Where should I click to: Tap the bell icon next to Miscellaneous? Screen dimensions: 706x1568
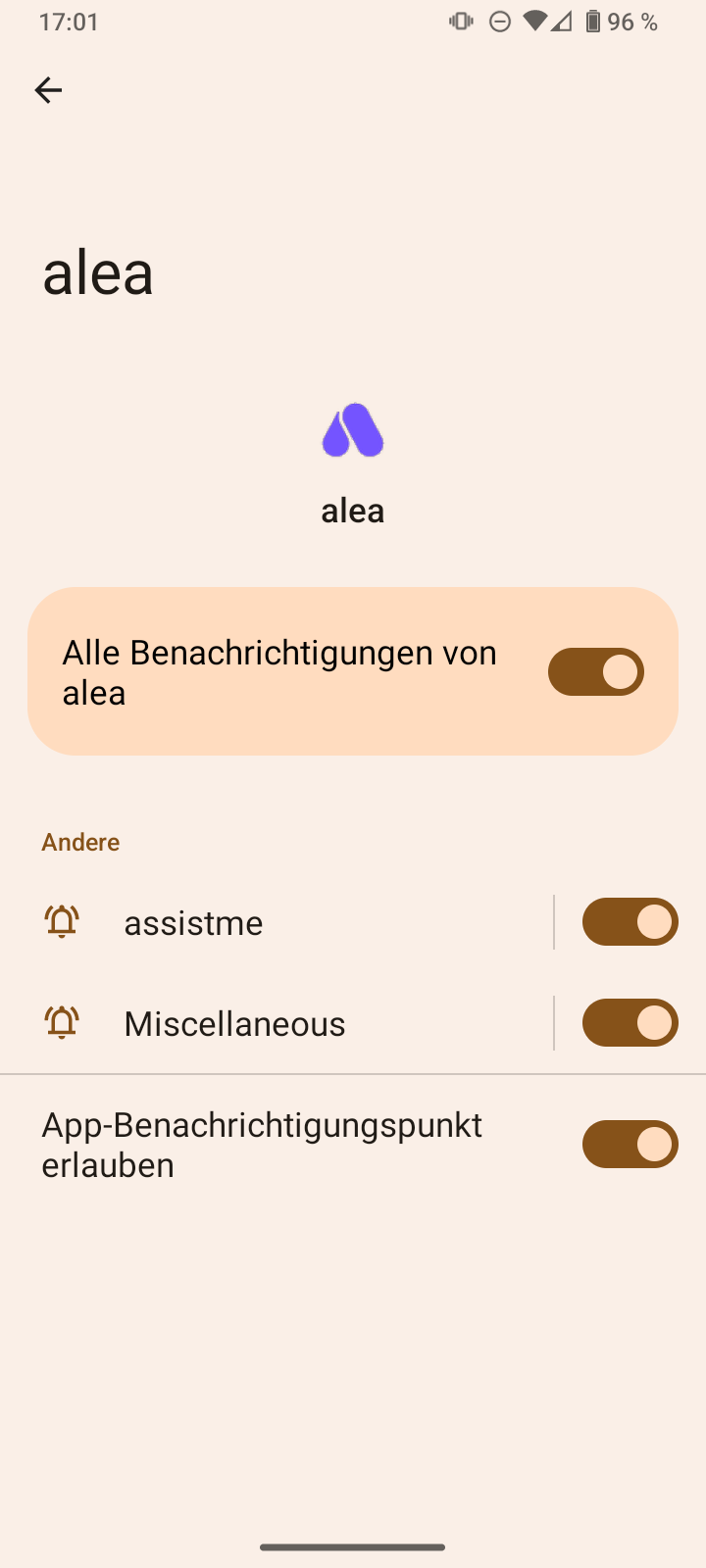click(61, 1022)
